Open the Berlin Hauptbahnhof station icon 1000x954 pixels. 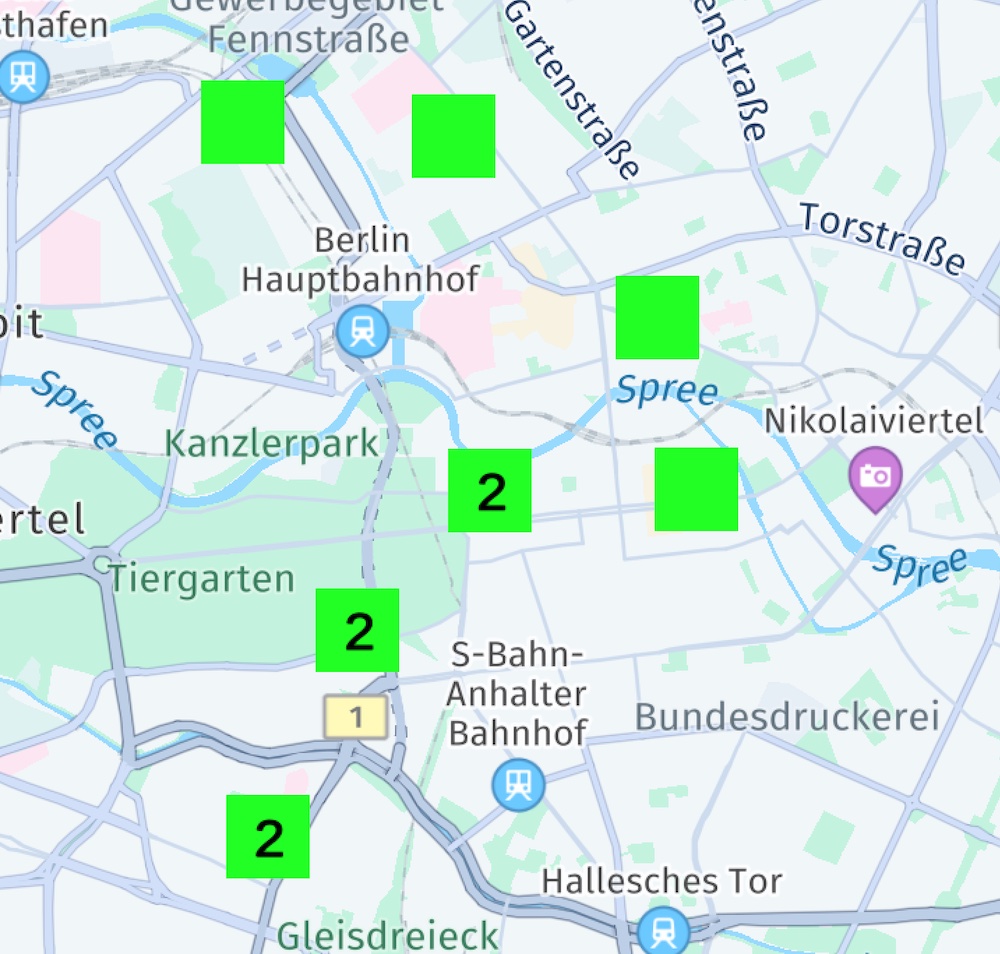362,330
